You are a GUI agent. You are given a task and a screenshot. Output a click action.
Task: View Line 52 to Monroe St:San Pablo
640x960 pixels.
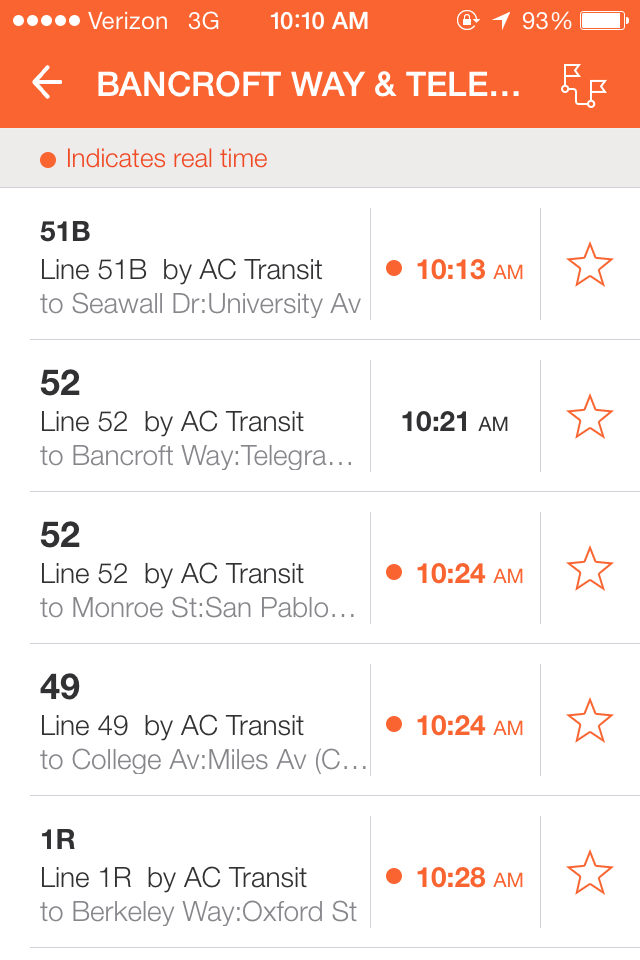point(200,572)
